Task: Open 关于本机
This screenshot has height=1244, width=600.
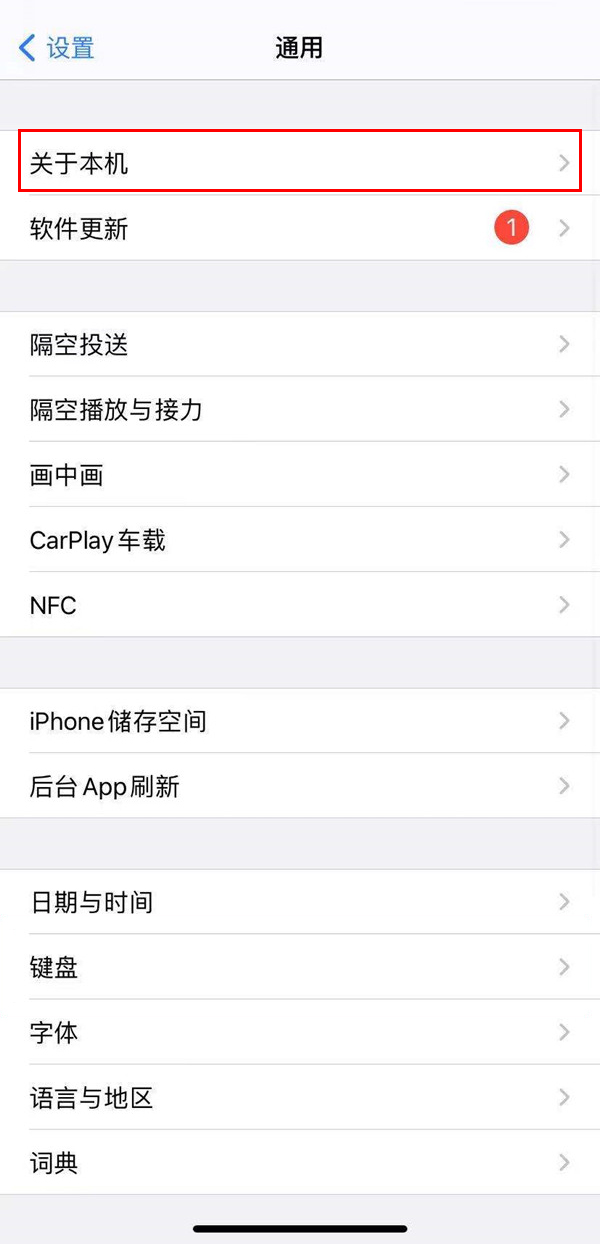Action: tap(300, 163)
